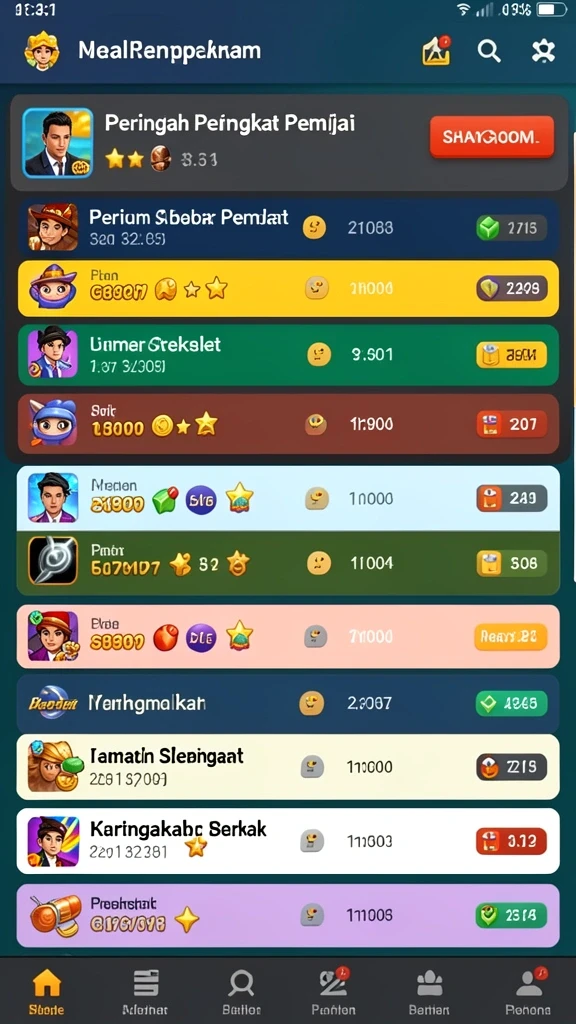The width and height of the screenshot is (576, 1024).
Task: Switch to the Baitlon search tab
Action: [x=241, y=991]
